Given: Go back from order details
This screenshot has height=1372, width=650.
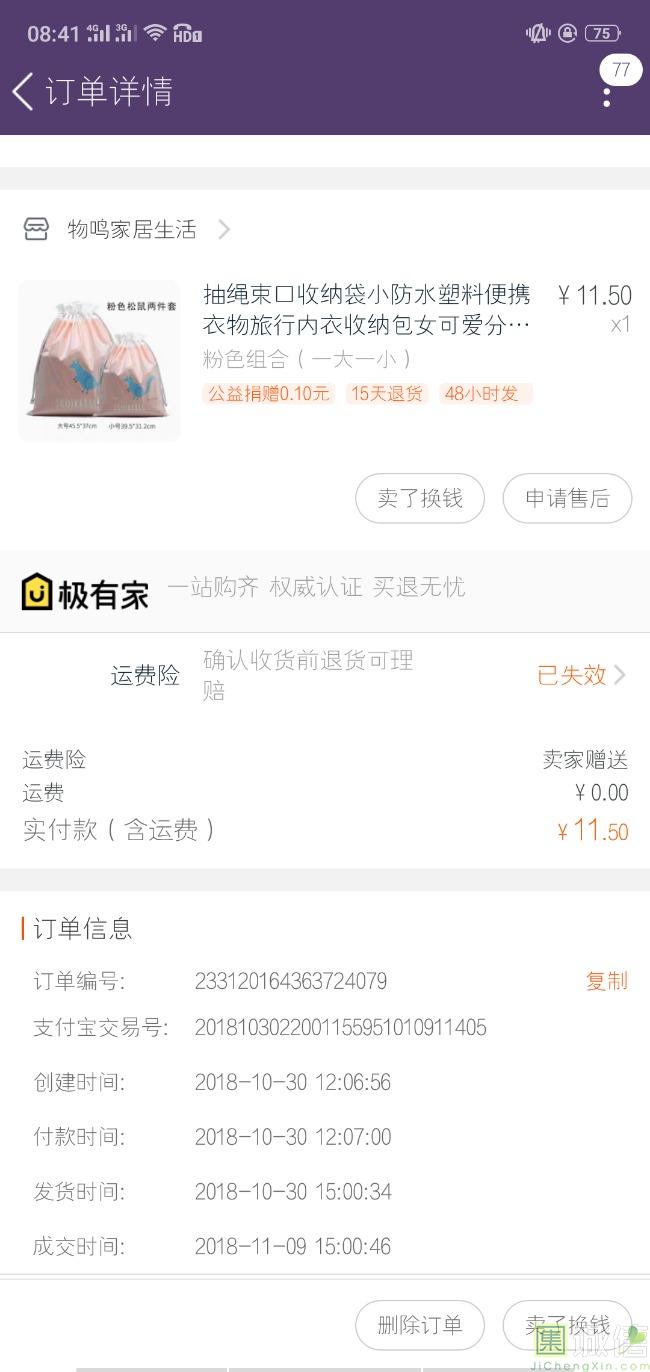Looking at the screenshot, I should tap(24, 91).
